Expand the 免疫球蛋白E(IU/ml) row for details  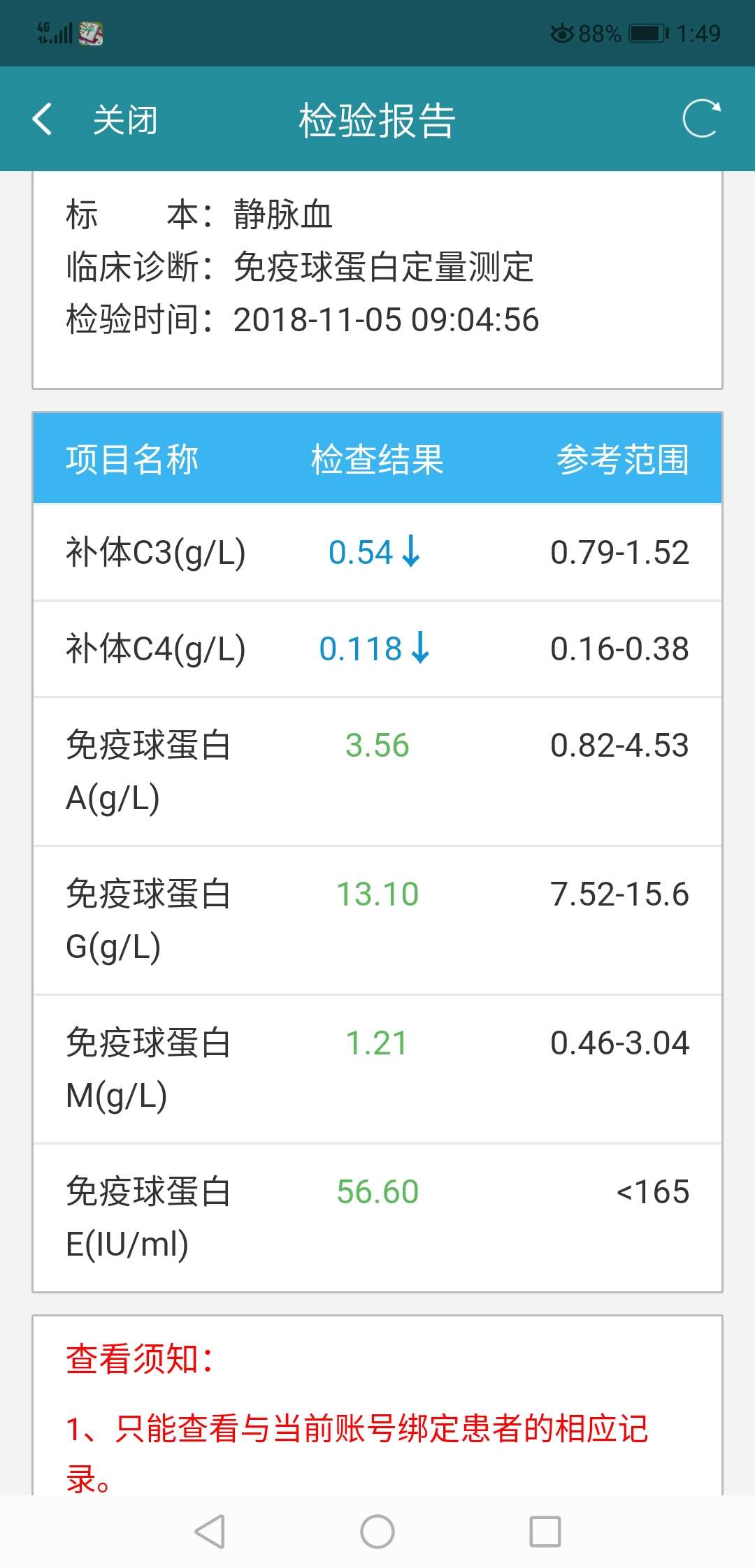point(377,1216)
